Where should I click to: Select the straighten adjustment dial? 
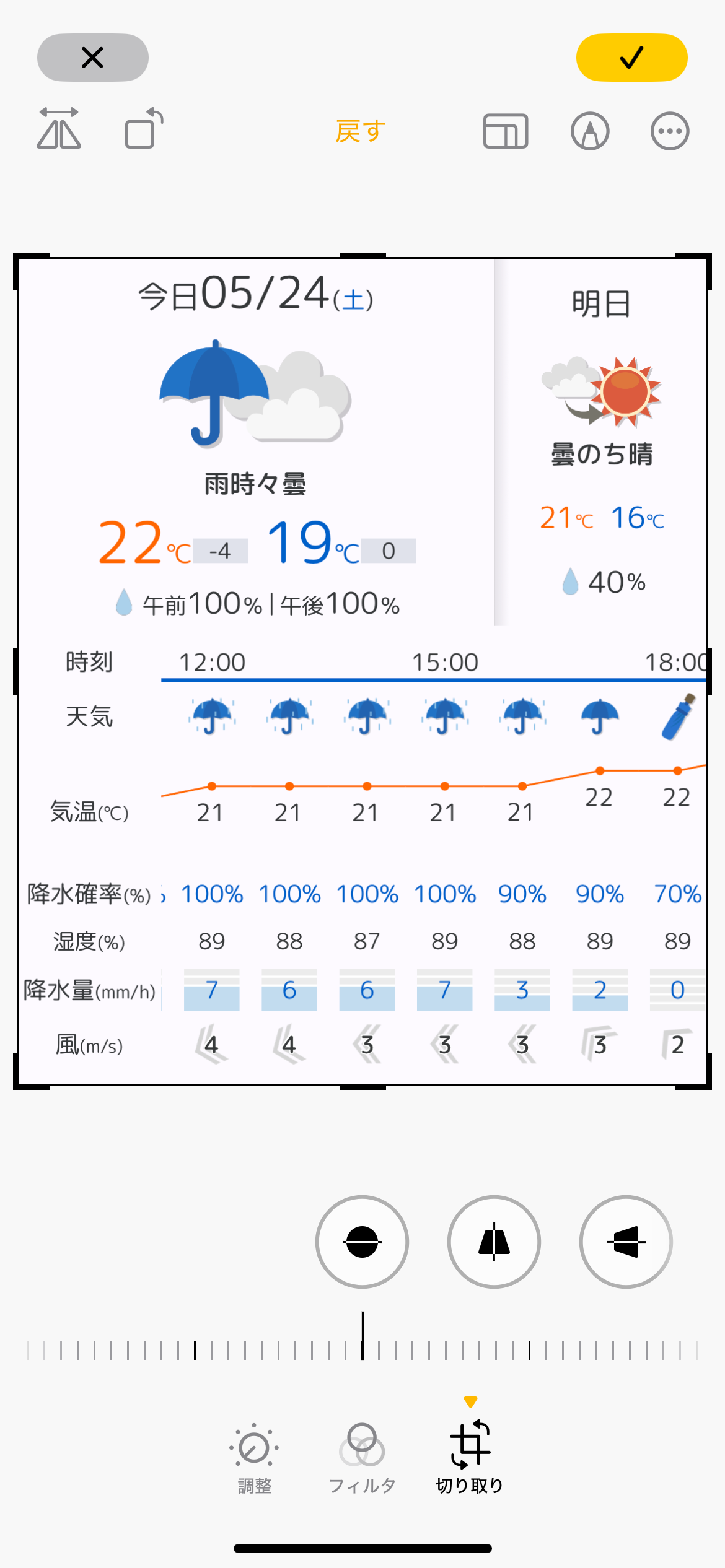point(362,1242)
